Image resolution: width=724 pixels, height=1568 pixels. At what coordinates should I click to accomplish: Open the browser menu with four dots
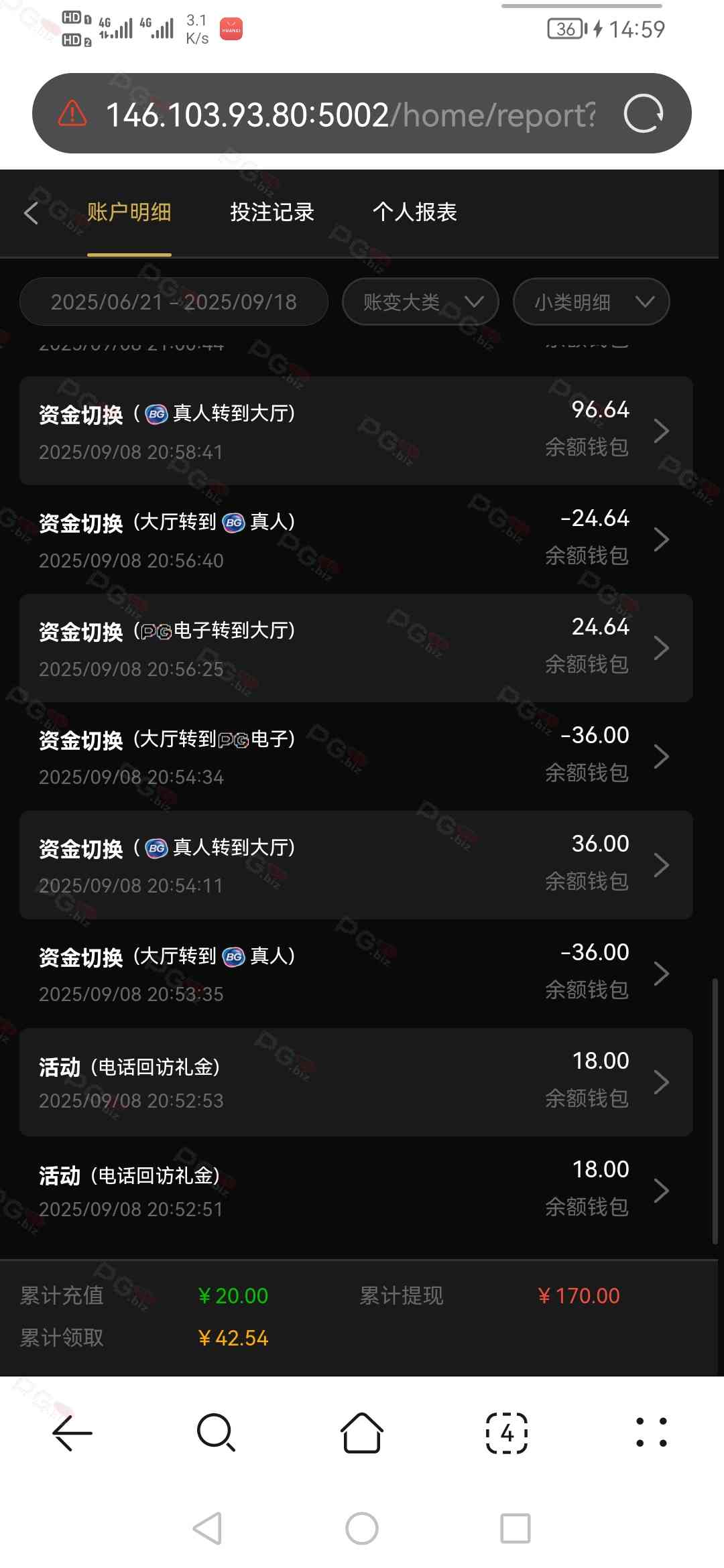[651, 1433]
